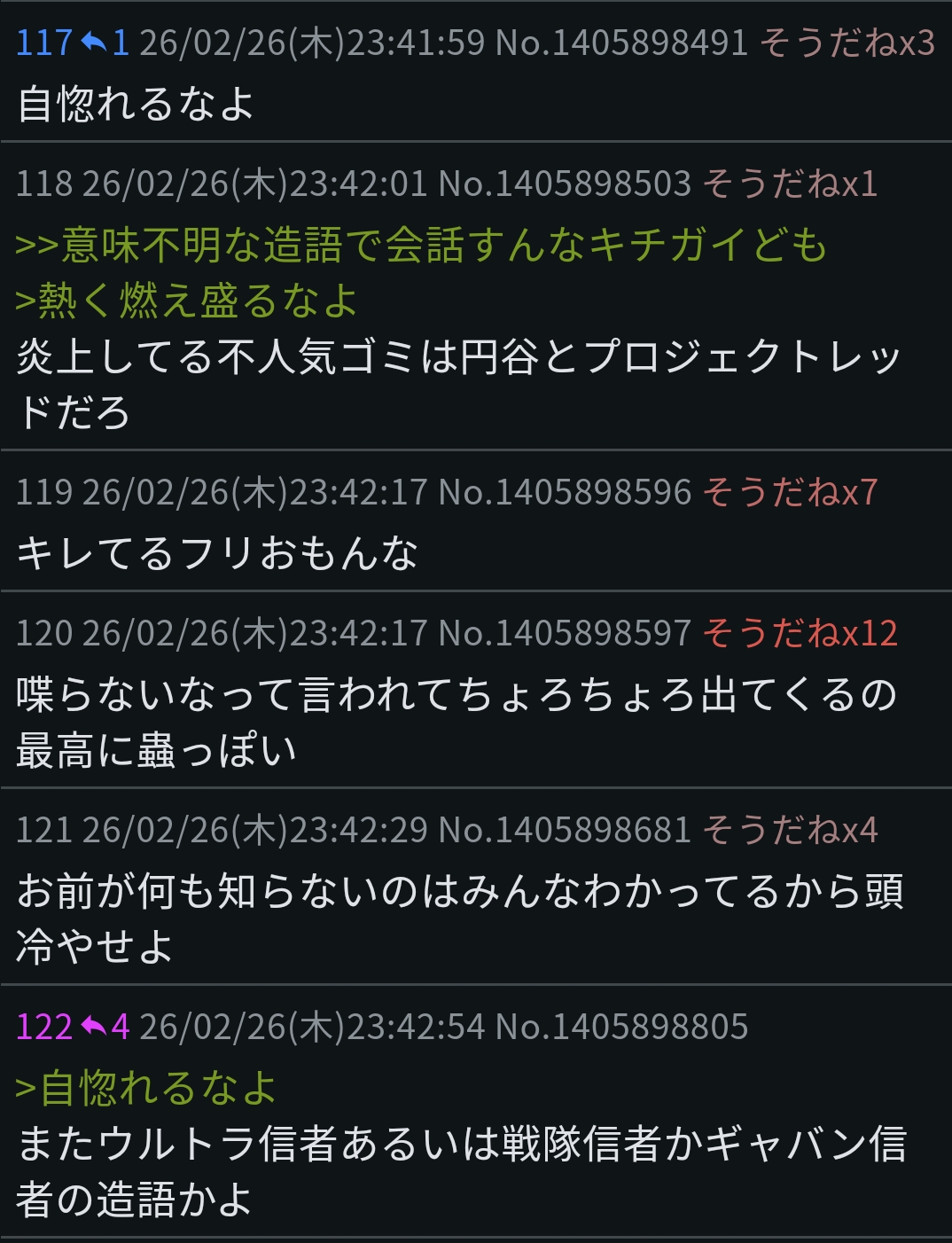Open quoted text >自惚れるなよ in post 122
This screenshot has height=1243, width=952.
click(146, 1087)
